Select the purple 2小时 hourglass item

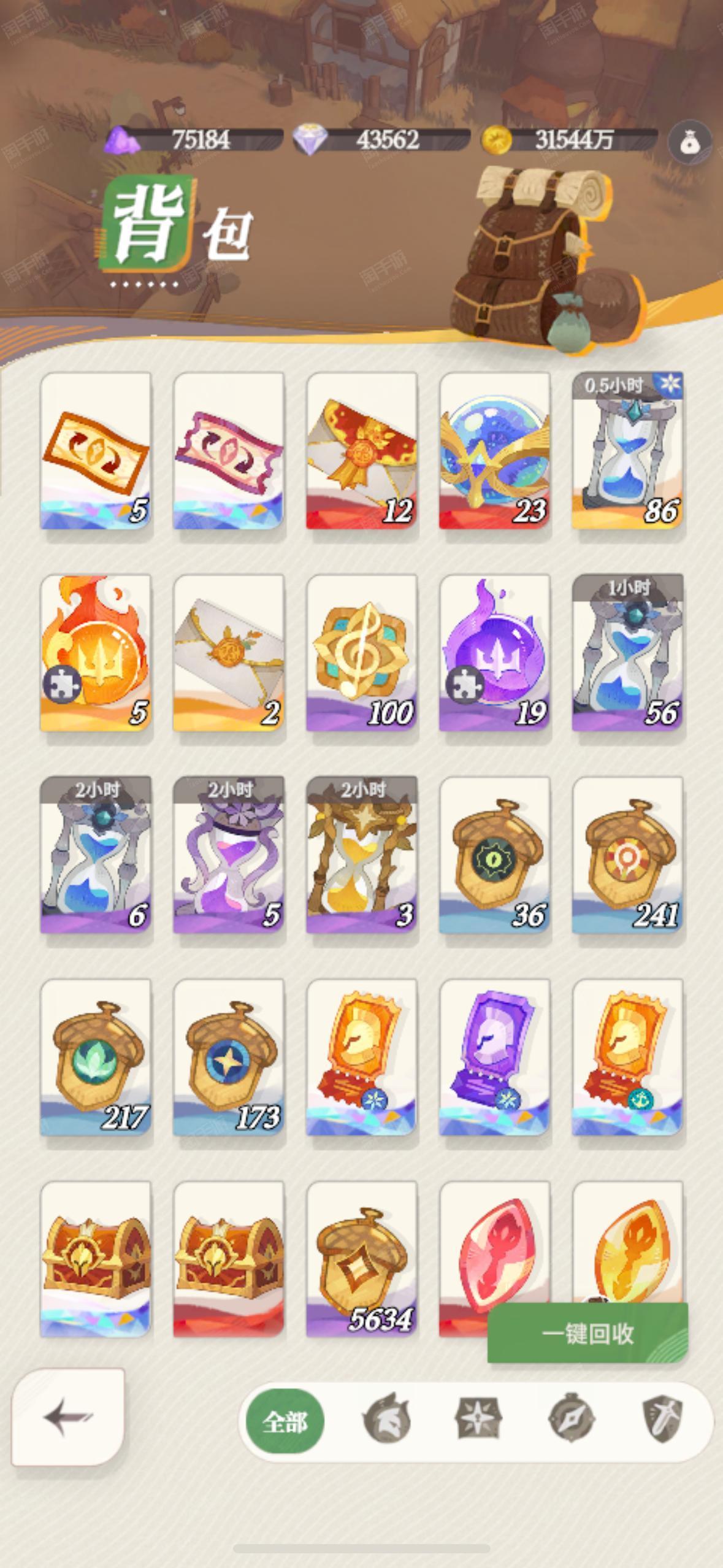[228, 855]
